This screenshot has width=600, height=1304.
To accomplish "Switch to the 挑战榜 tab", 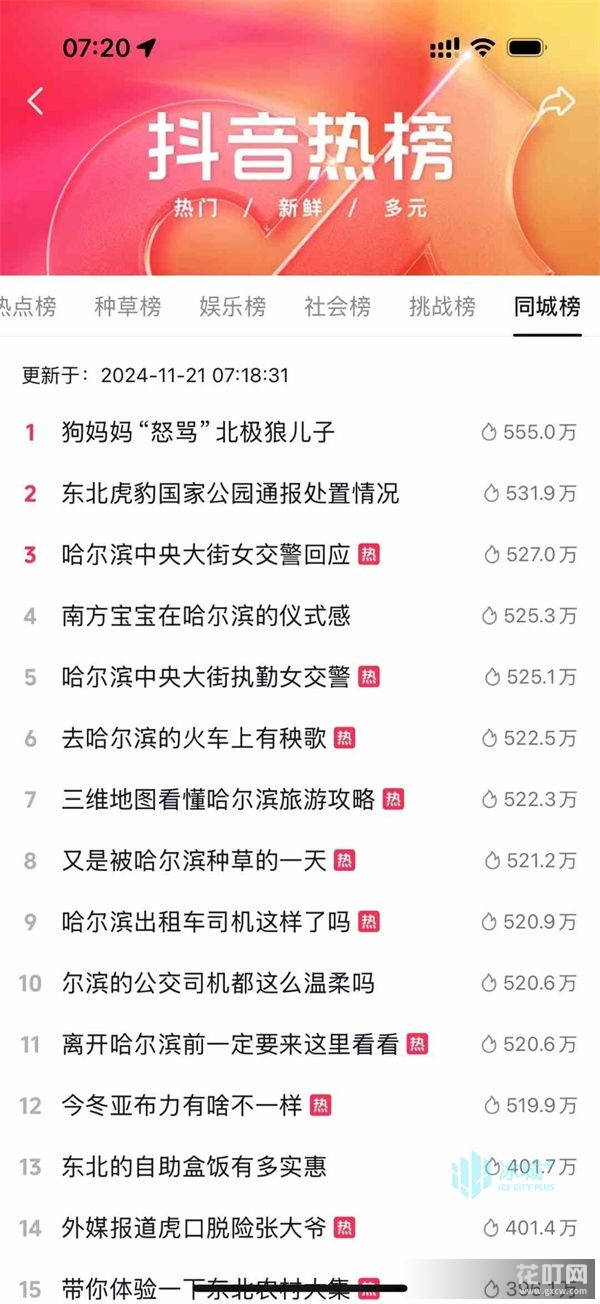I will (442, 307).
